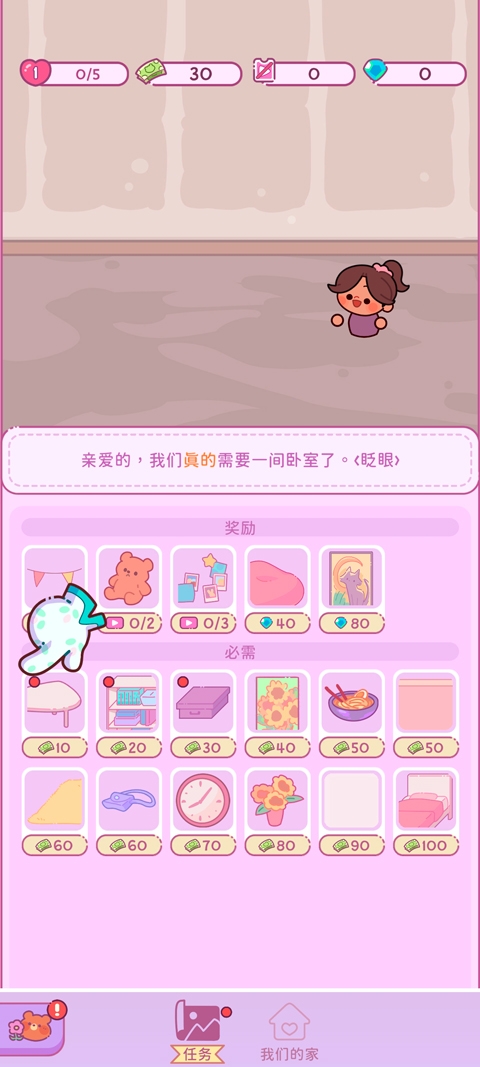The height and width of the screenshot is (1067, 480).
Task: Pick the yellow rug for 60
Action: coord(54,811)
